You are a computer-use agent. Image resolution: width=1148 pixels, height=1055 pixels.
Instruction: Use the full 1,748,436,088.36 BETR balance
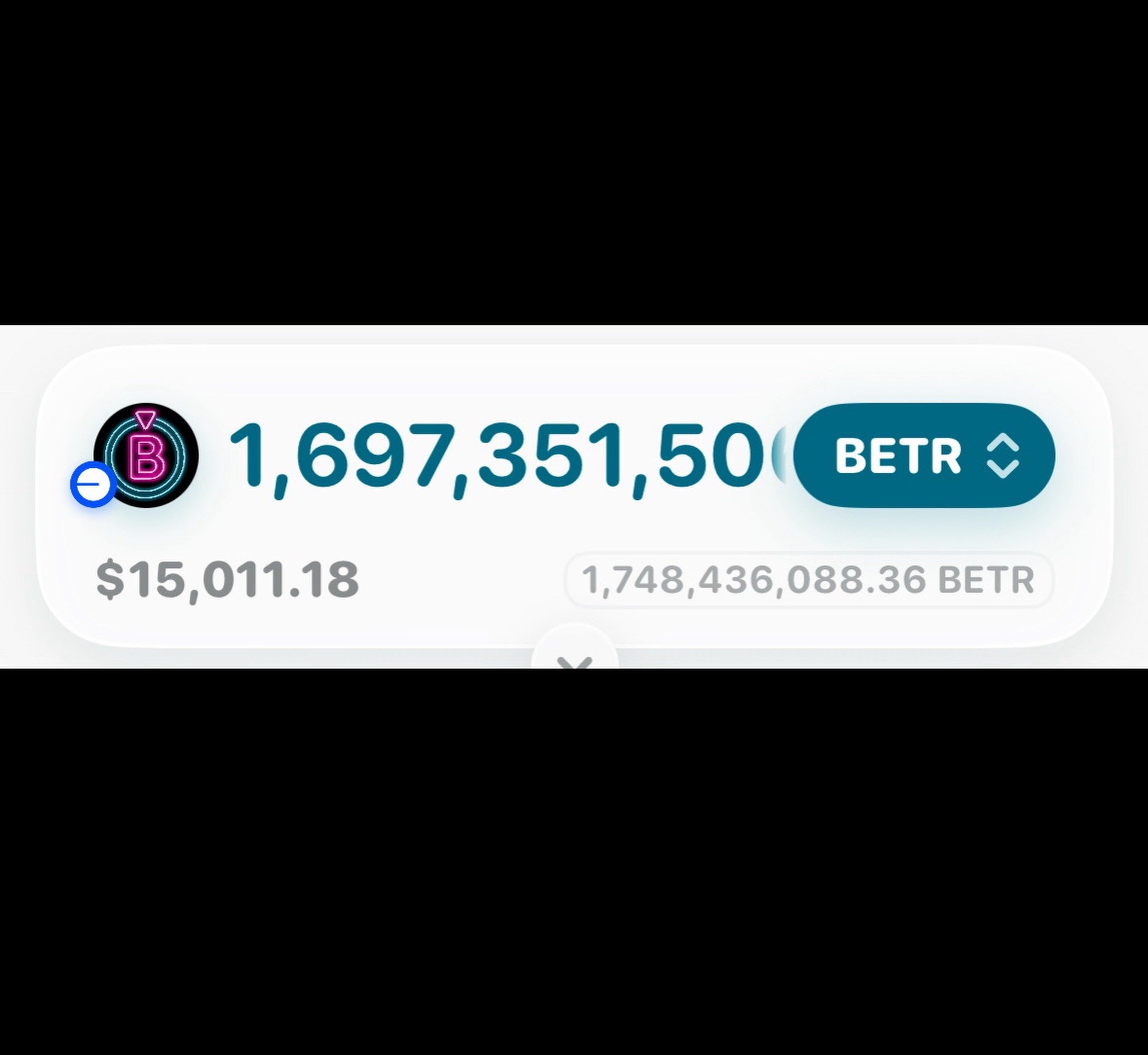point(808,580)
